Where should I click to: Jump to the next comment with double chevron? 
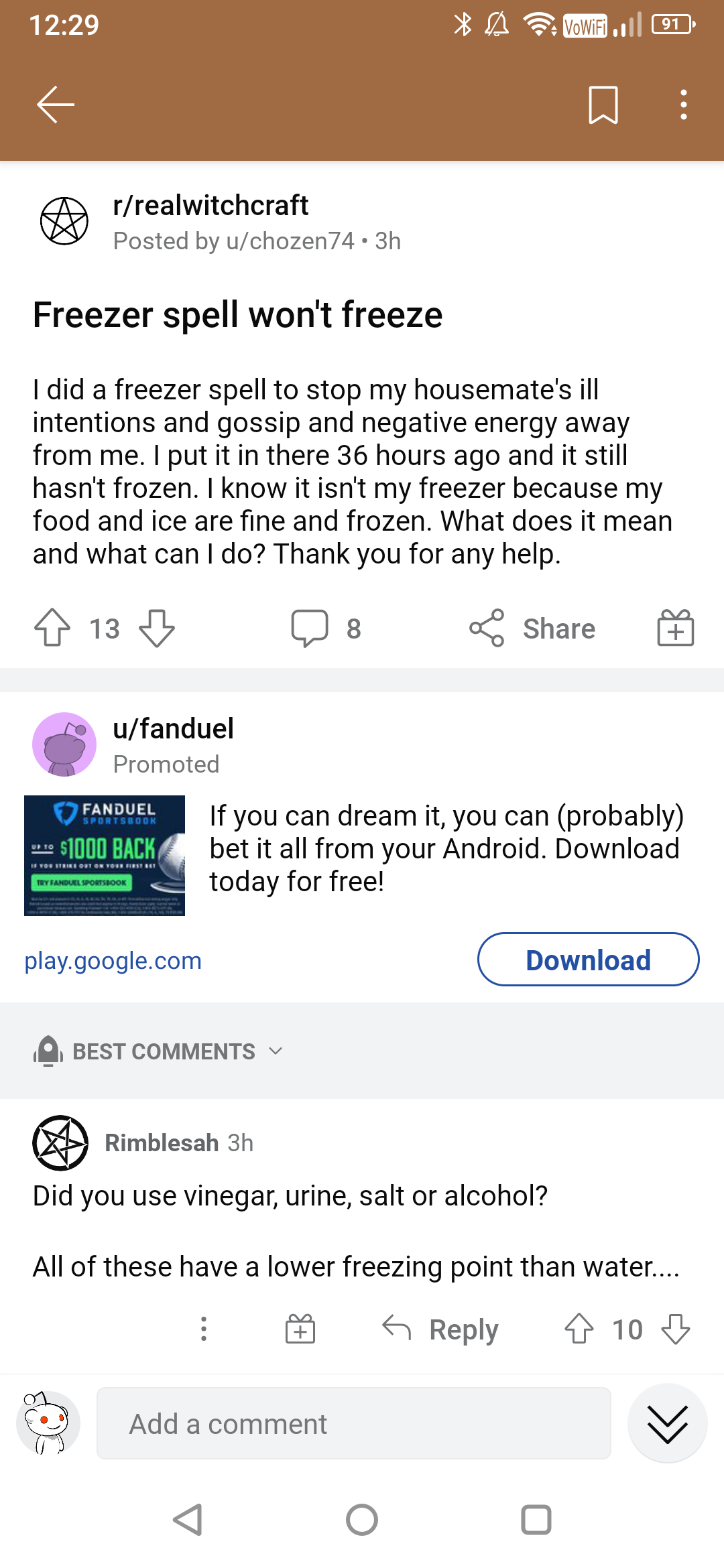click(668, 1423)
